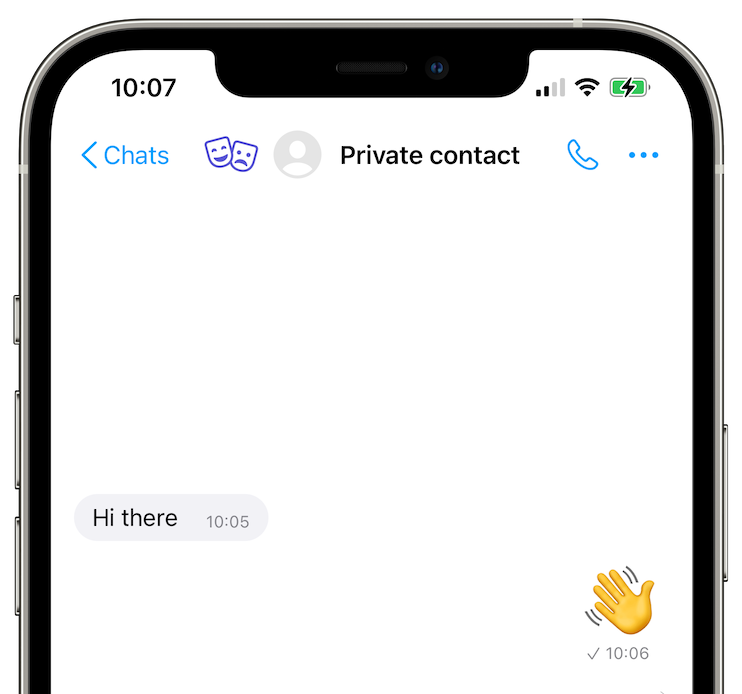Open Private contact profile details
This screenshot has height=694, width=742.
coord(429,155)
